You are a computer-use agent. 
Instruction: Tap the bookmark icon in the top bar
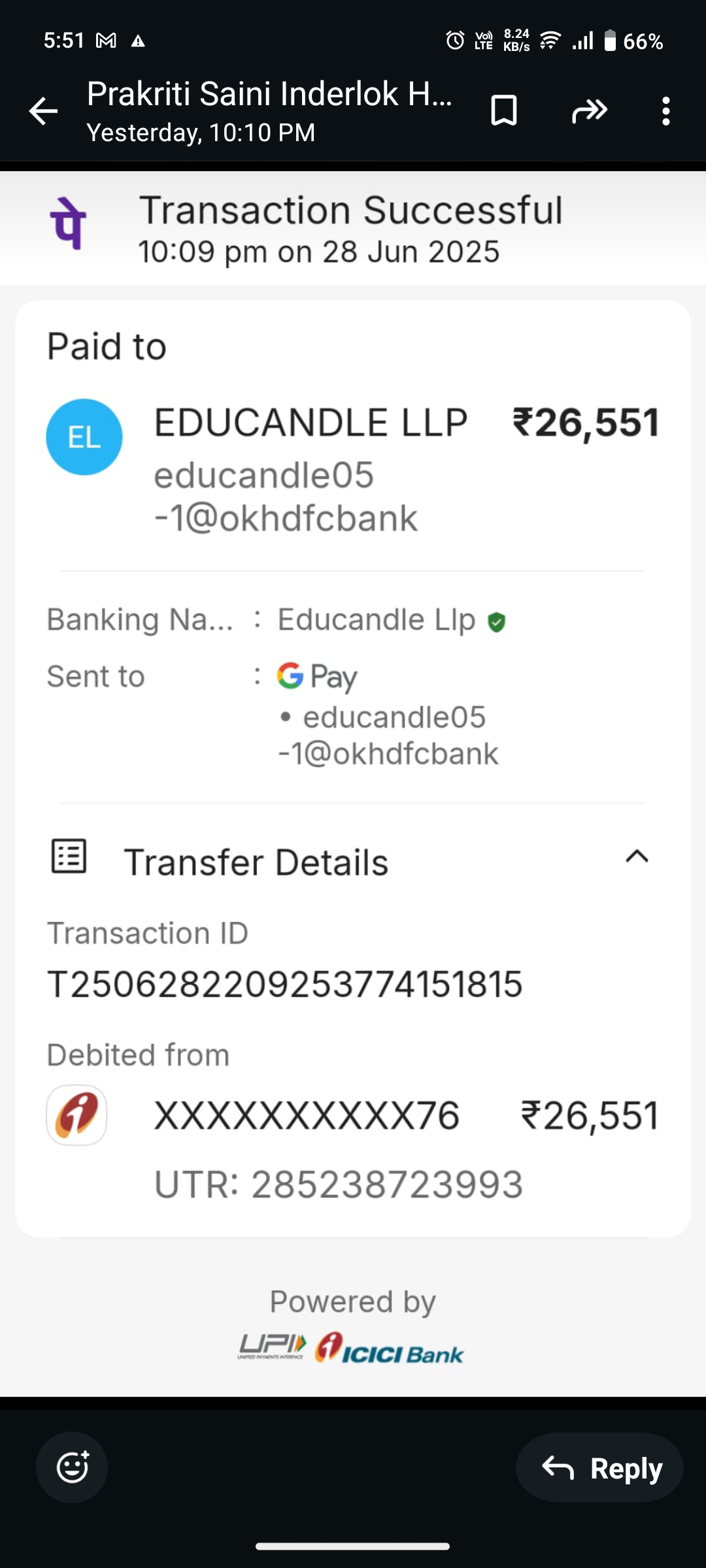point(503,111)
